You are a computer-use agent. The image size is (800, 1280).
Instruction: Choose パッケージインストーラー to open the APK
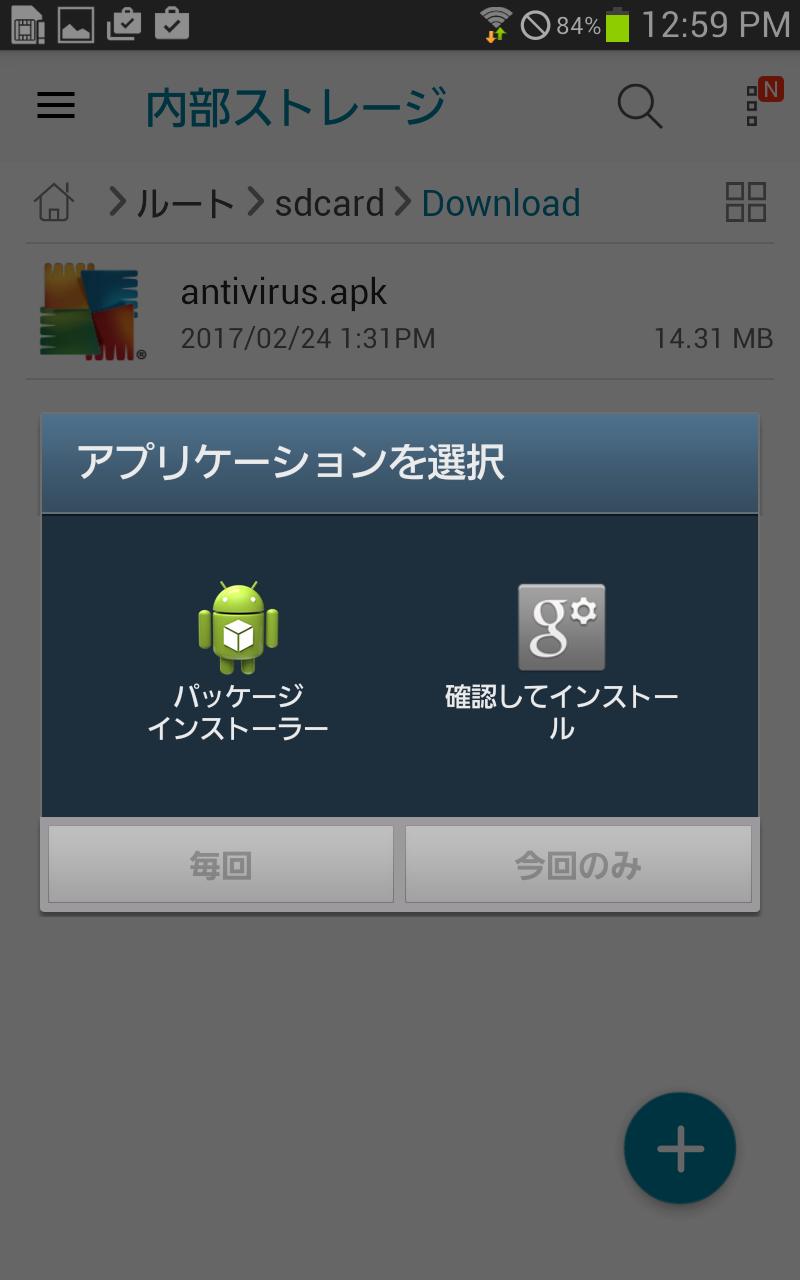[x=238, y=660]
